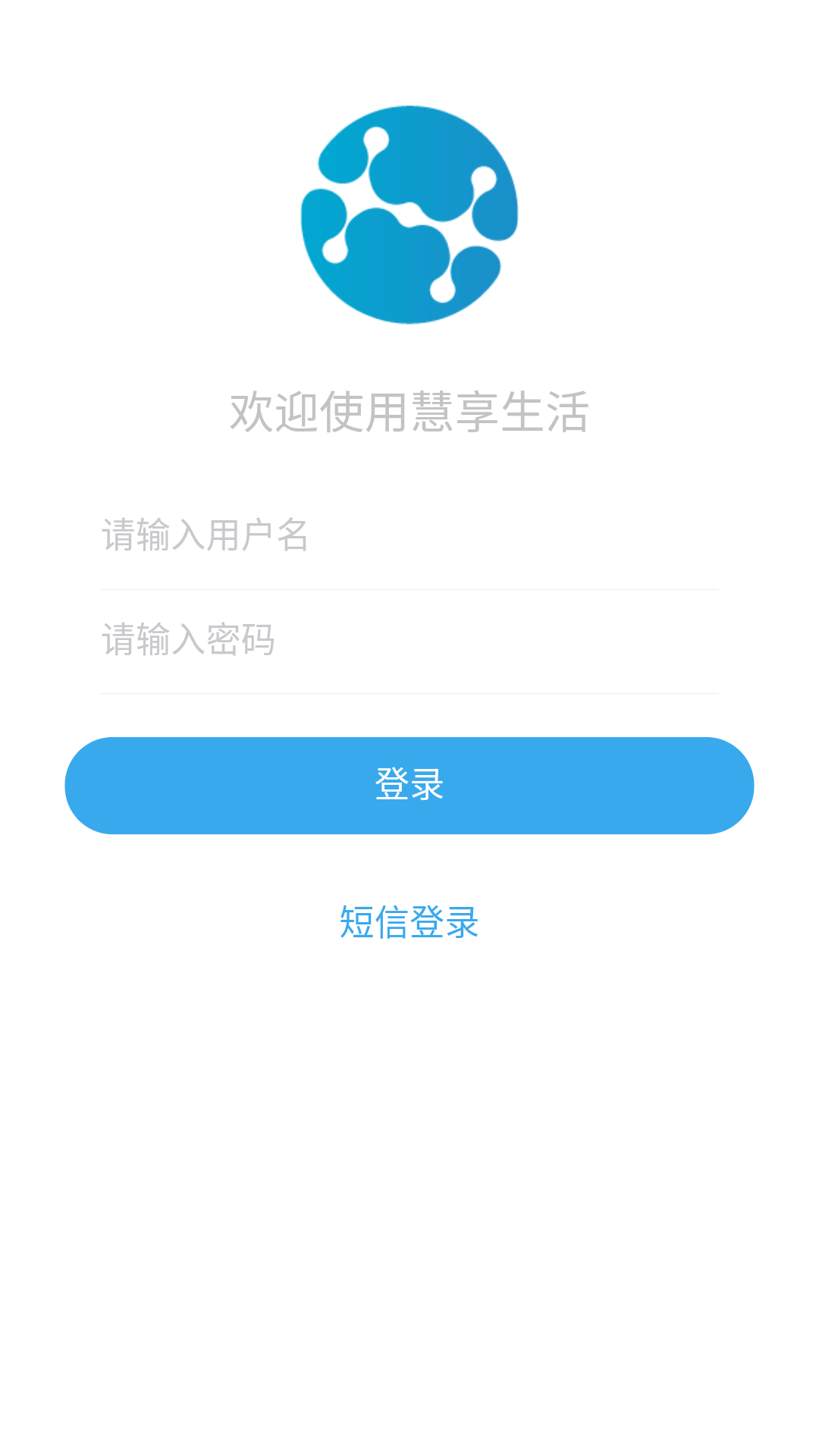
Task: Click the divider line under the username field
Action: [409, 589]
